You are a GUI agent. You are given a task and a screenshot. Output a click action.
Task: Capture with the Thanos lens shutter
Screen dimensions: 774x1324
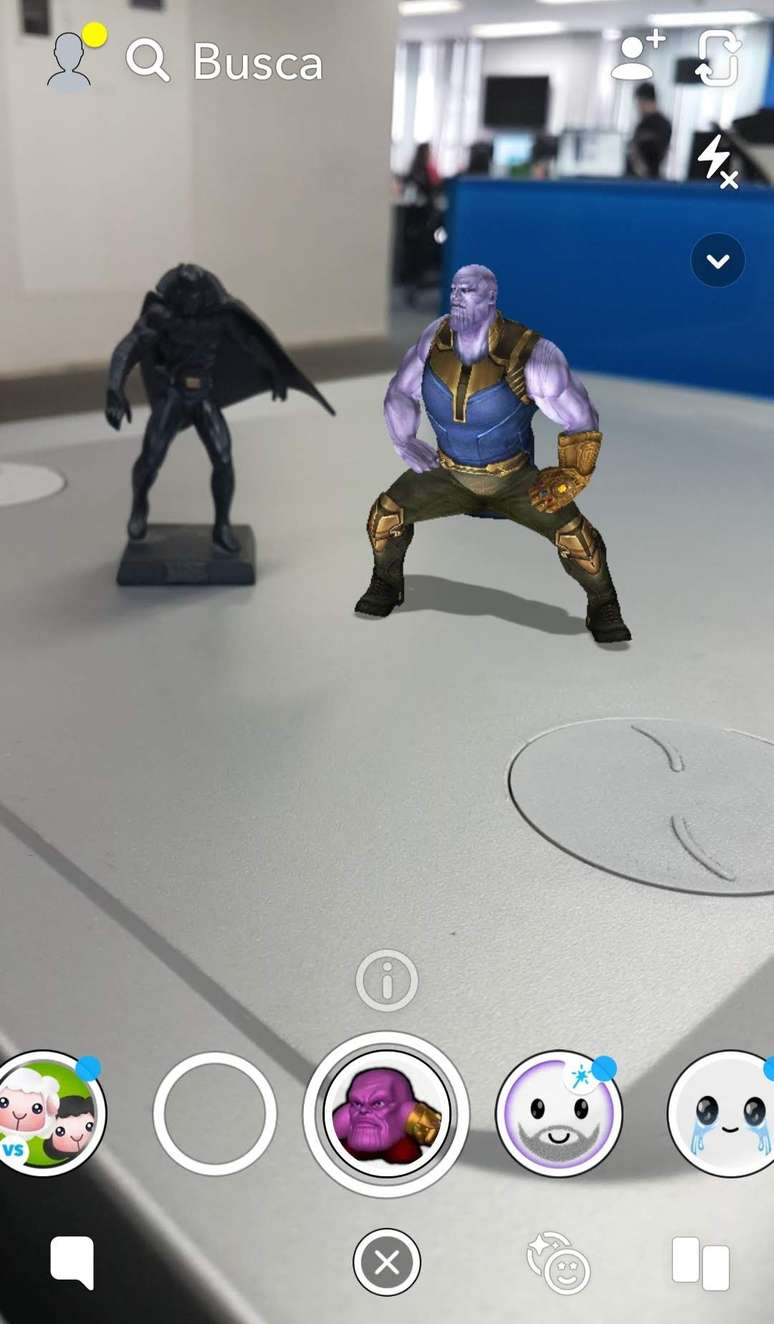click(386, 1113)
